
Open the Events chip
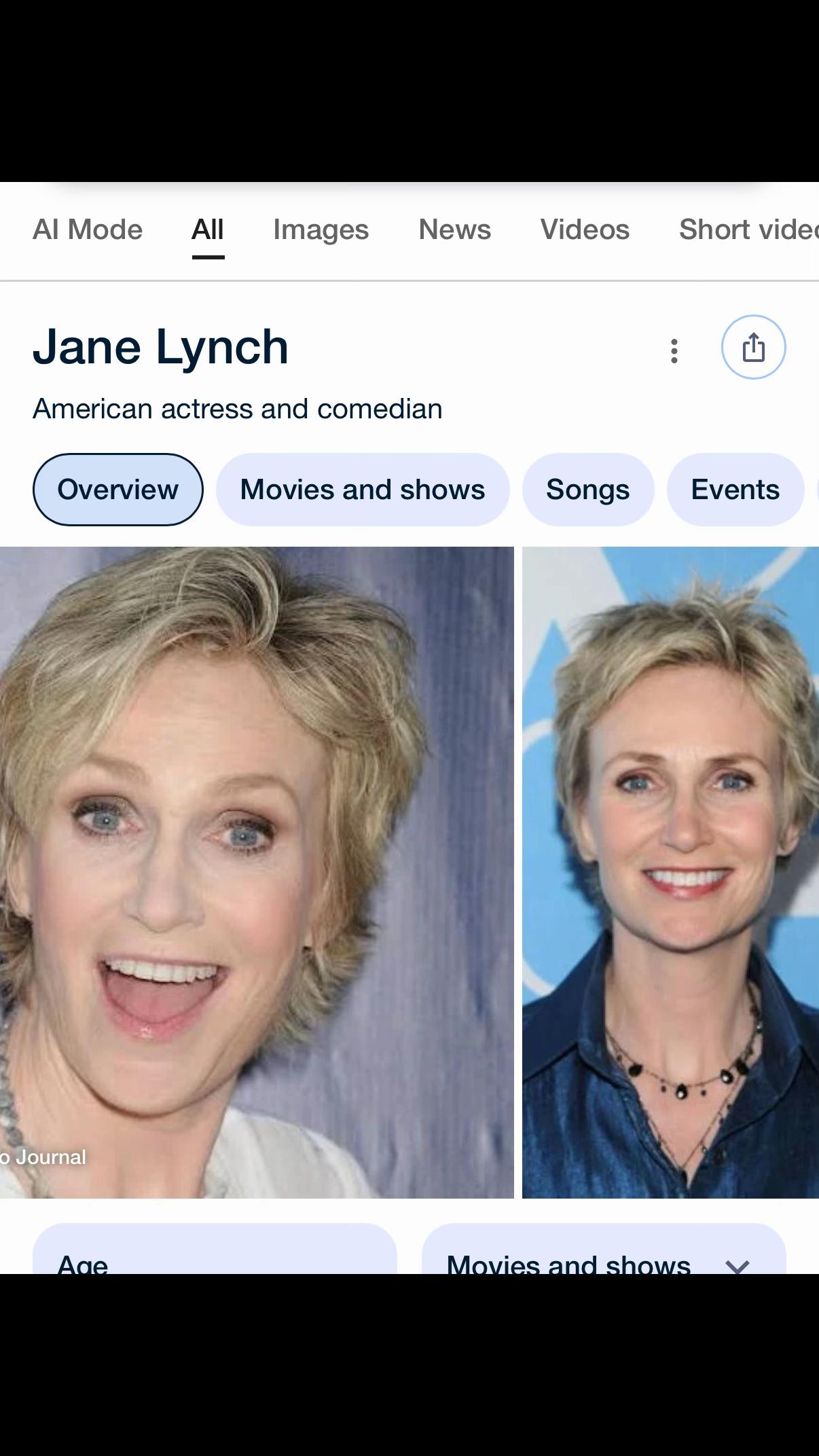735,490
